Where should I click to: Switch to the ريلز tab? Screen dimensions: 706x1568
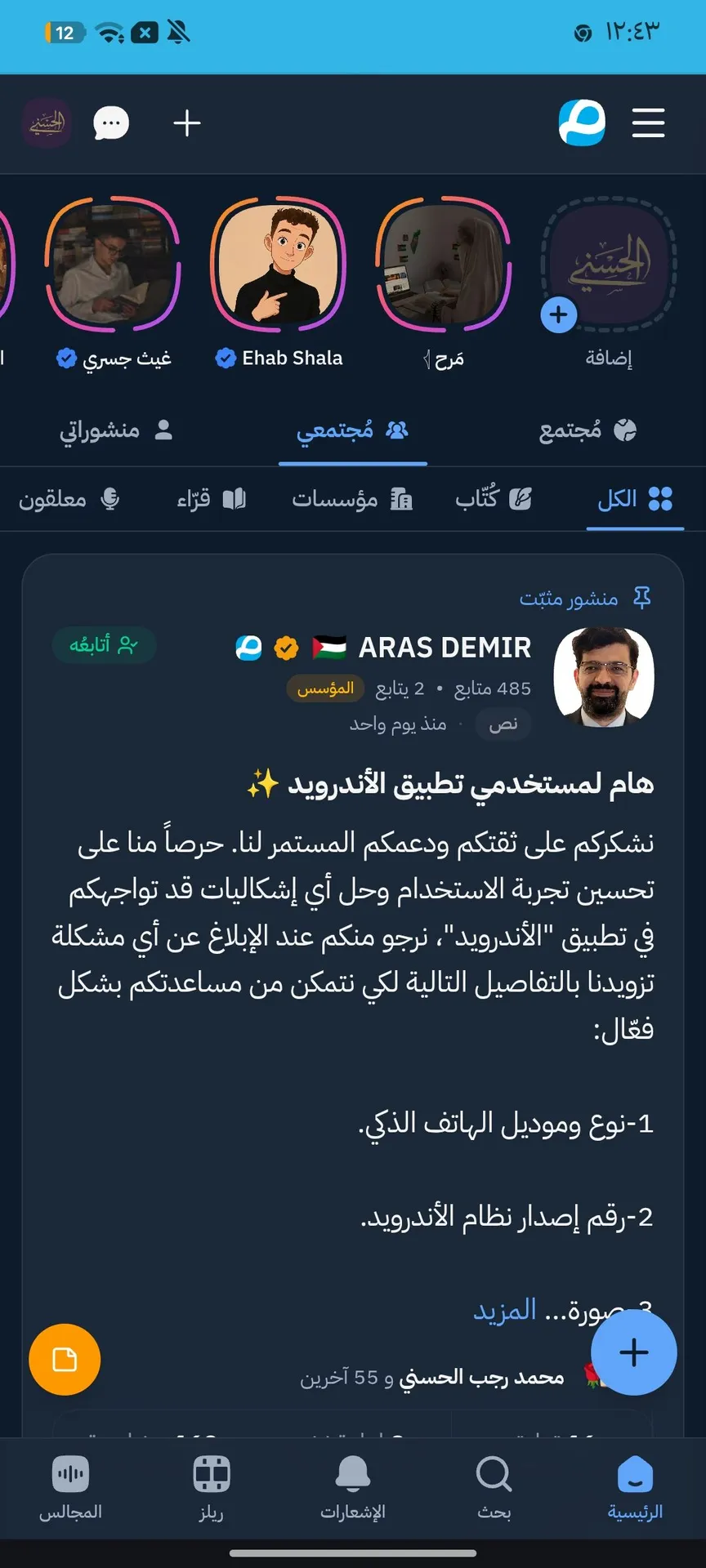tap(211, 1488)
